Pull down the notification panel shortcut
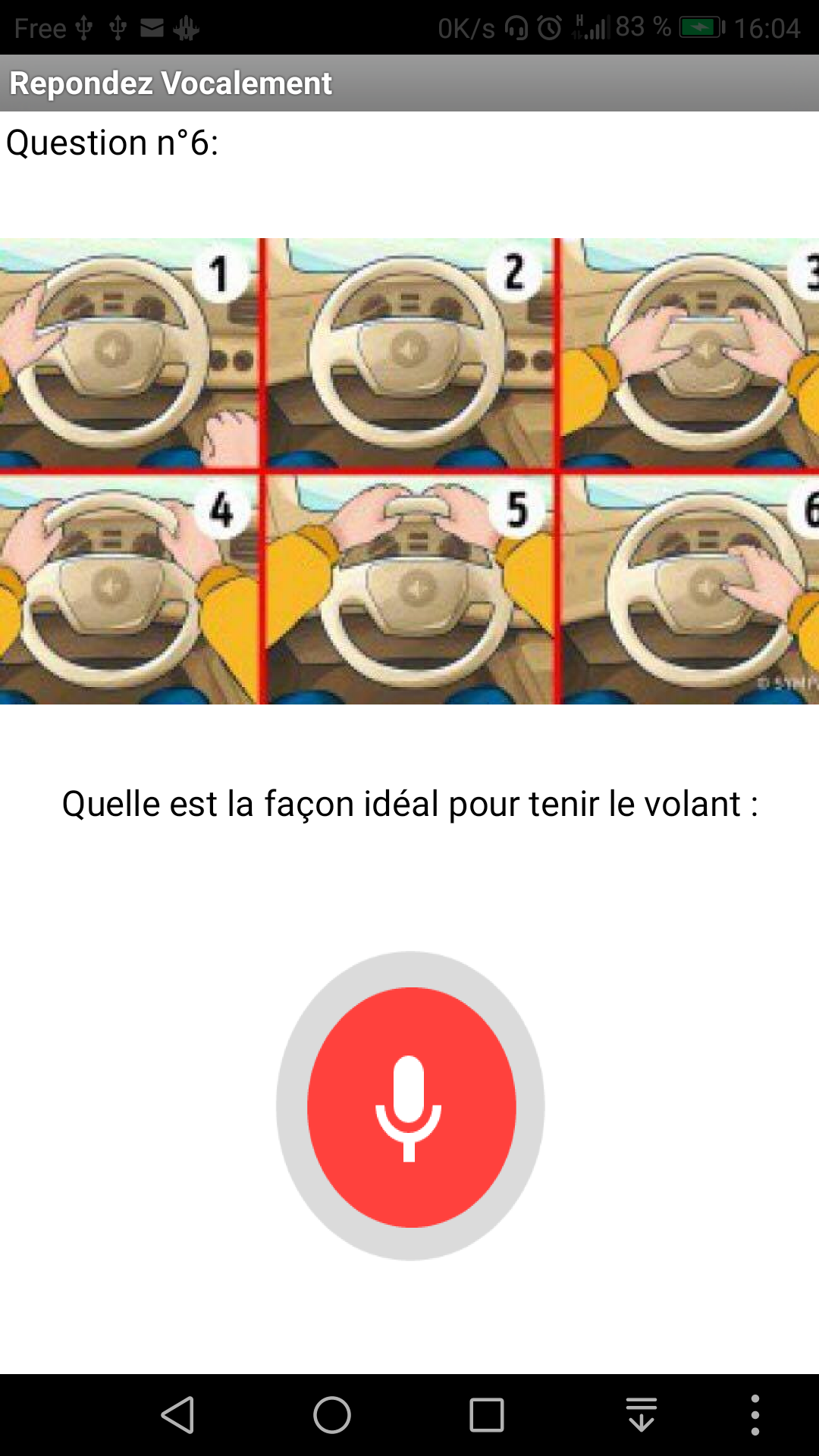819x1456 pixels. (x=642, y=1415)
